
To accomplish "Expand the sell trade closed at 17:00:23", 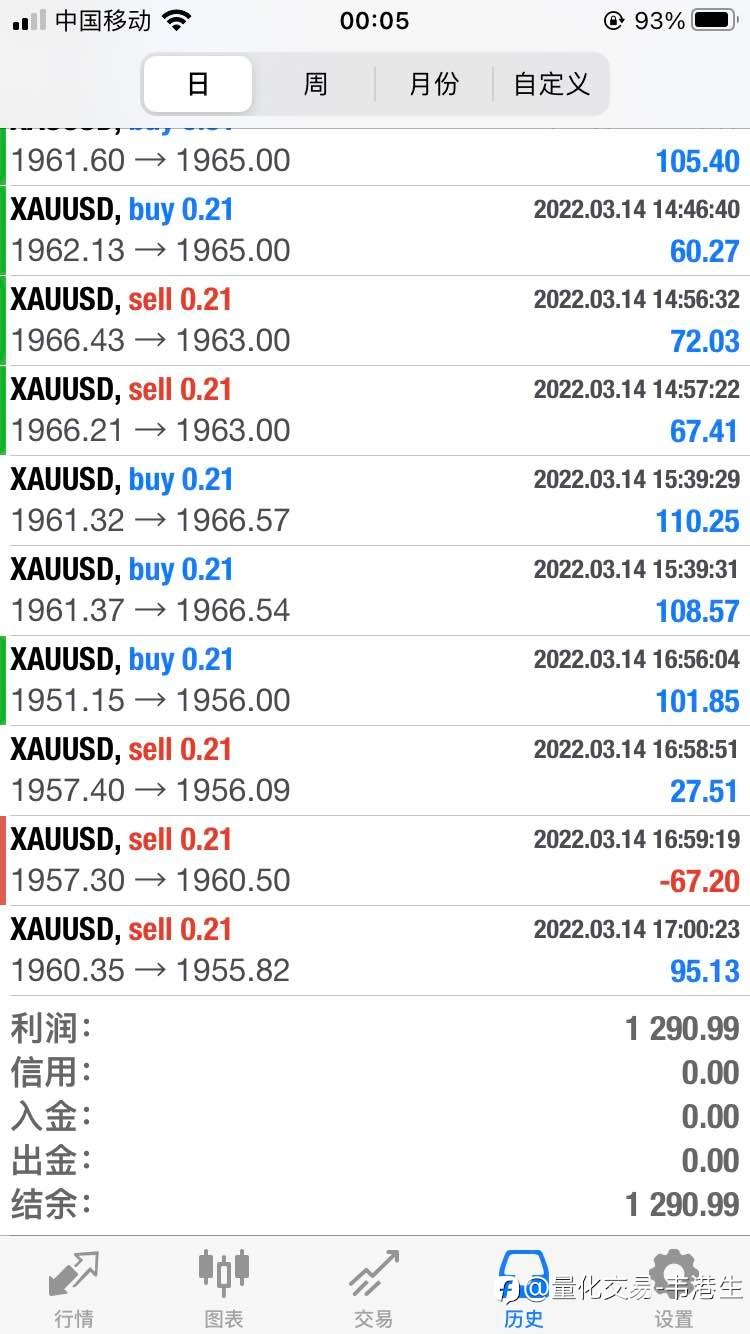I will click(x=375, y=951).
